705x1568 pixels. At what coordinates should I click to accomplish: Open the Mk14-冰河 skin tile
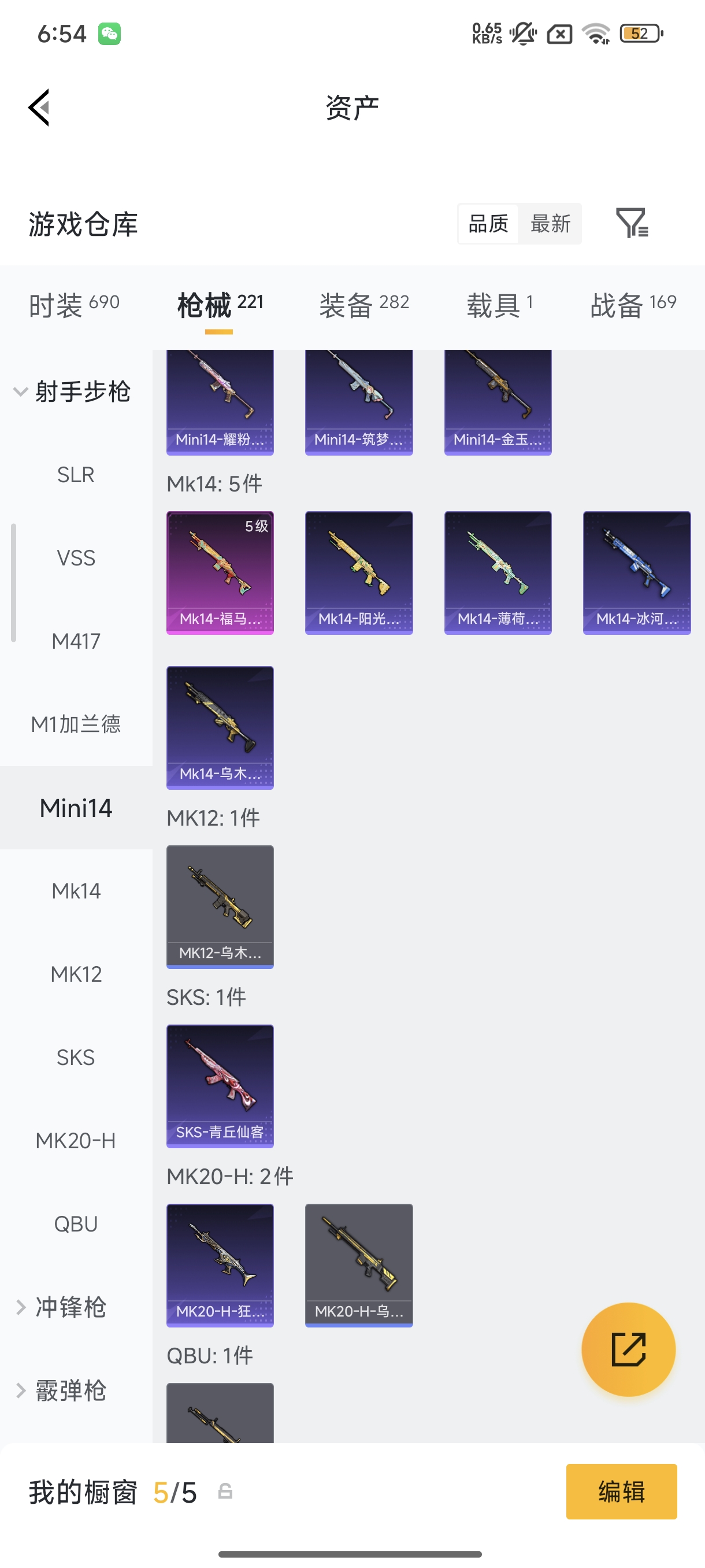coord(637,573)
